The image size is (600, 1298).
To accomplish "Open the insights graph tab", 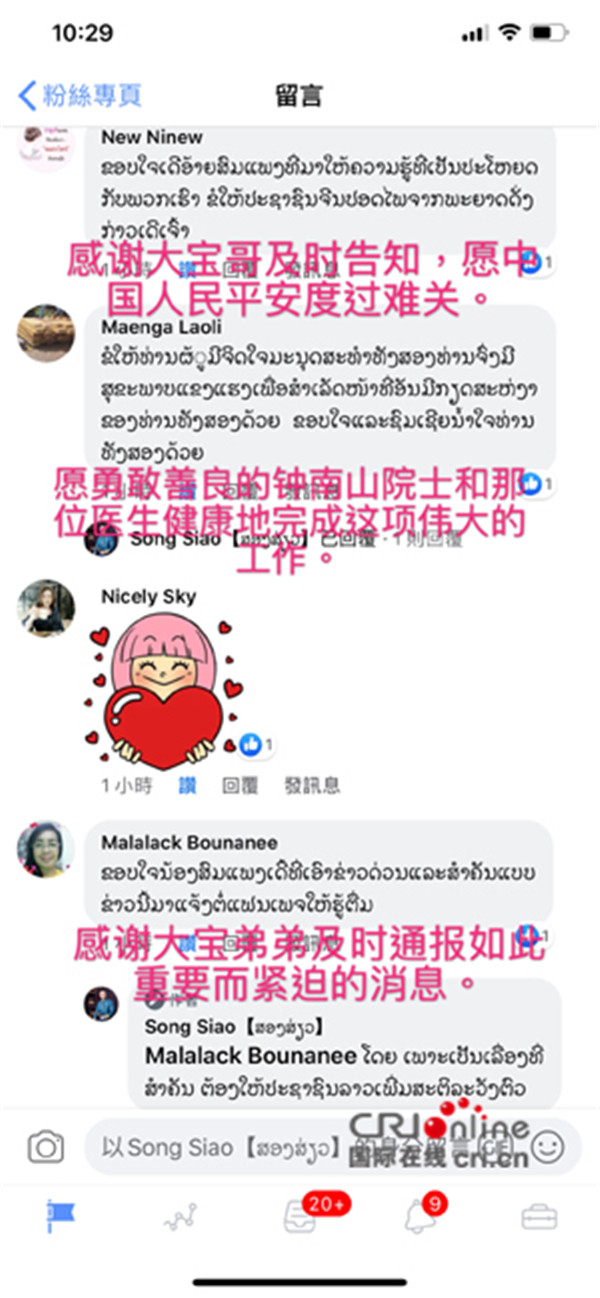I will pos(181,1217).
